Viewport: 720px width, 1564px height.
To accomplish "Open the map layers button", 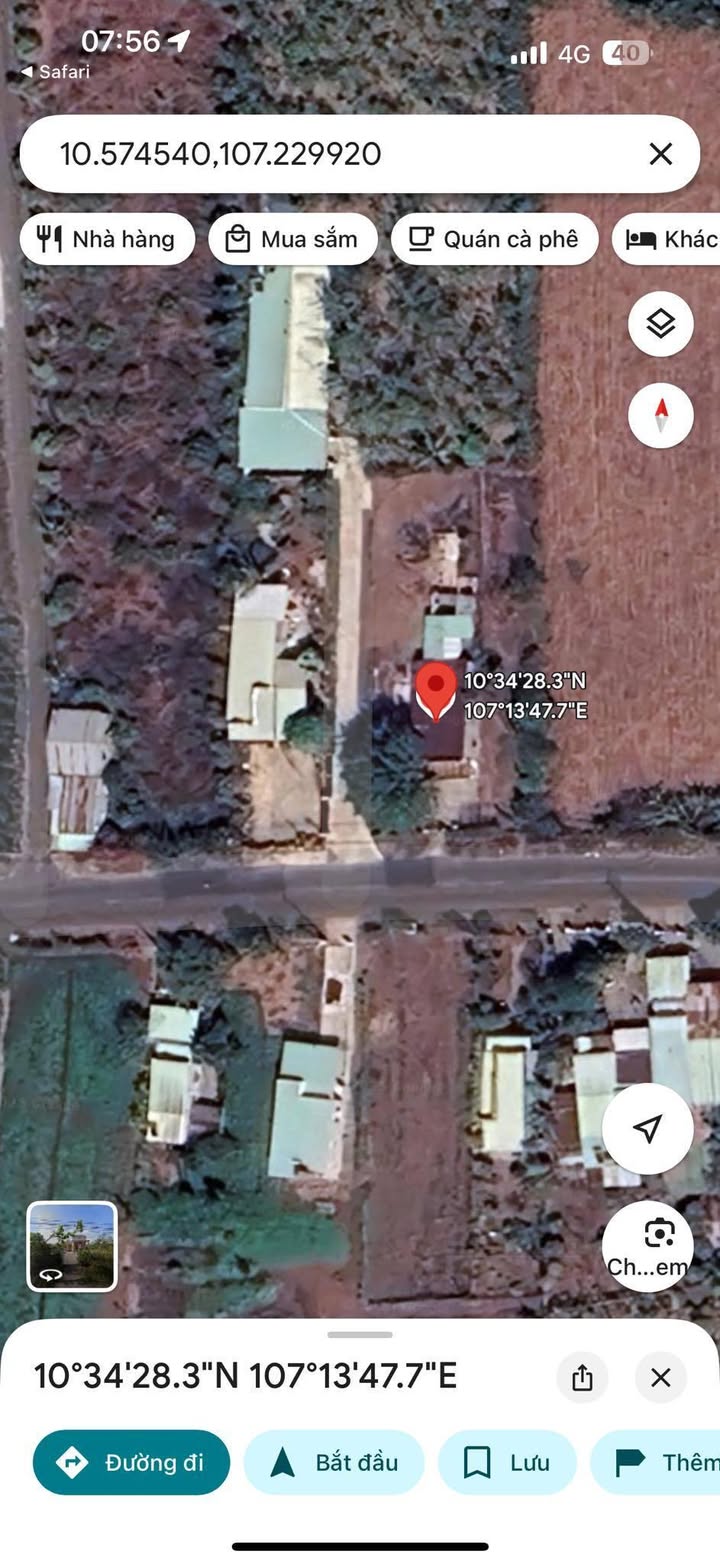I will coord(661,323).
